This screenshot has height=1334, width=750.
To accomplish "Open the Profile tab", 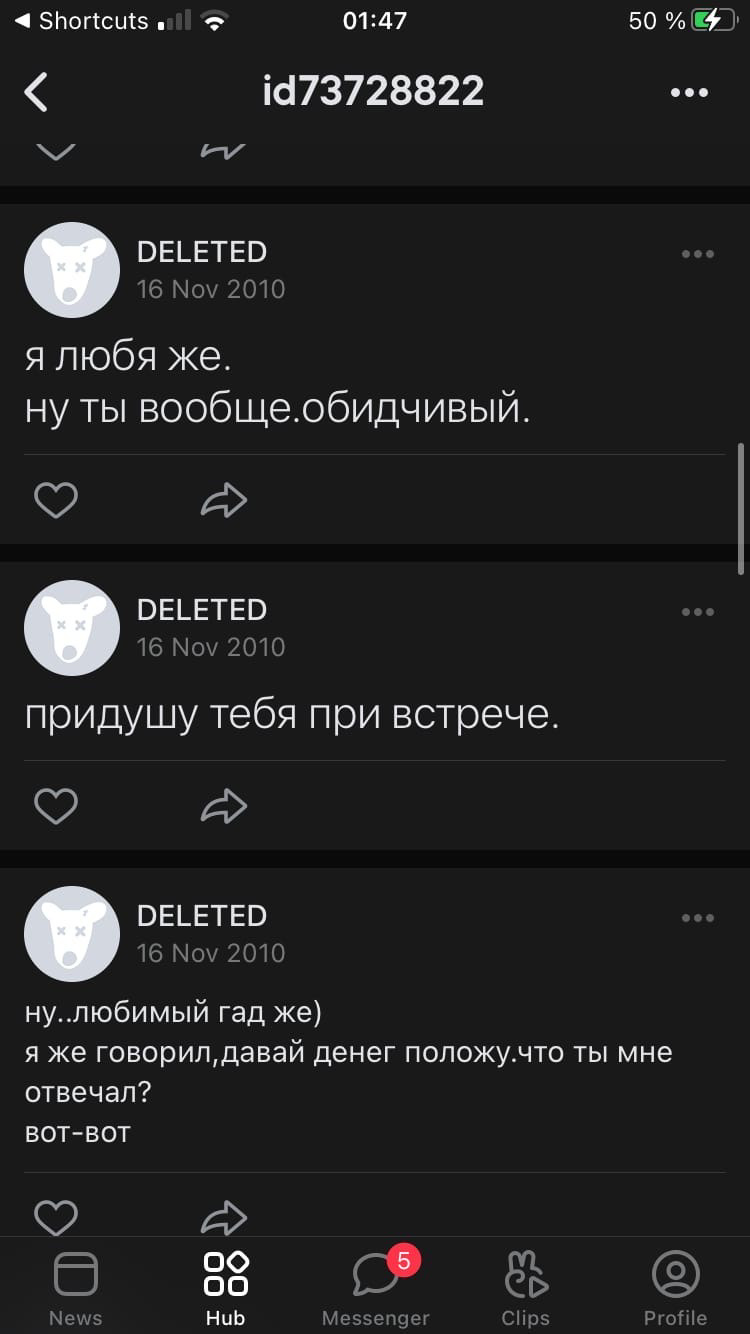I will (x=675, y=1288).
